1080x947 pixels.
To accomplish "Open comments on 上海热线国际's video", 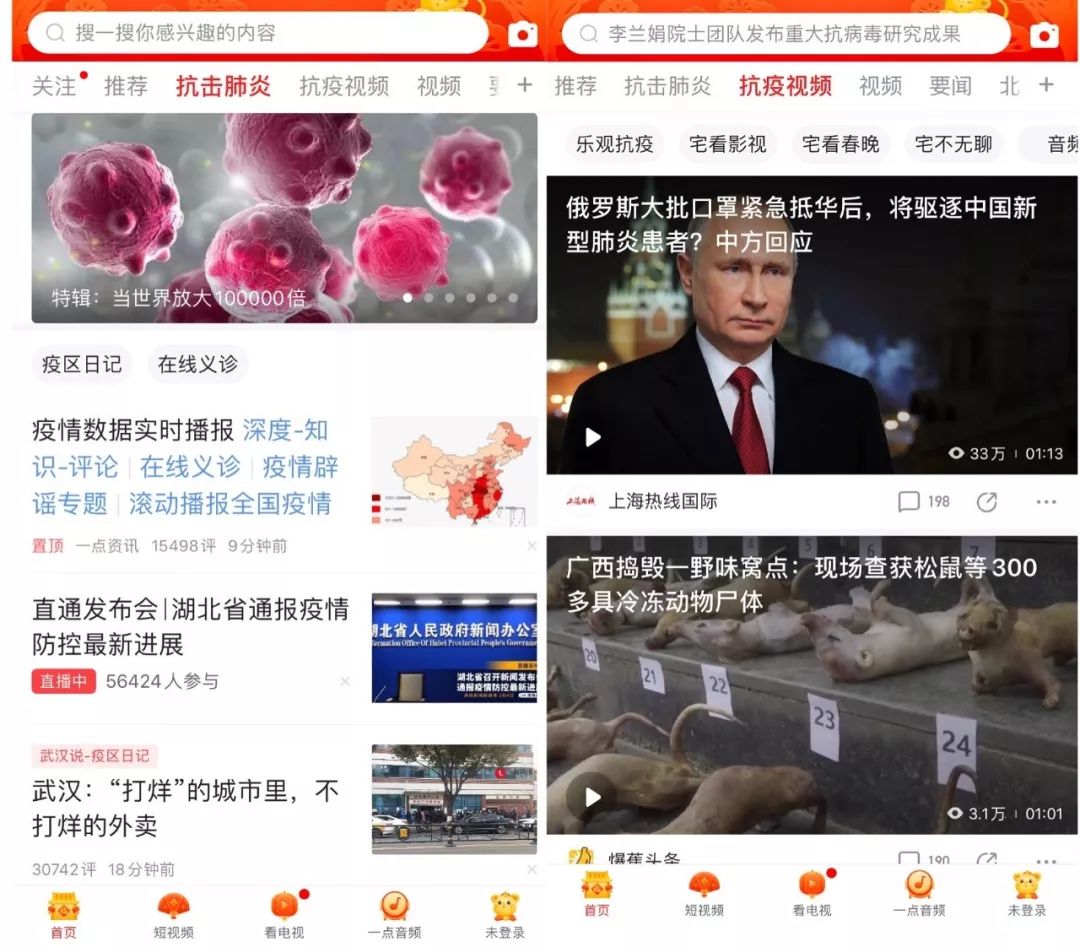I will [923, 501].
